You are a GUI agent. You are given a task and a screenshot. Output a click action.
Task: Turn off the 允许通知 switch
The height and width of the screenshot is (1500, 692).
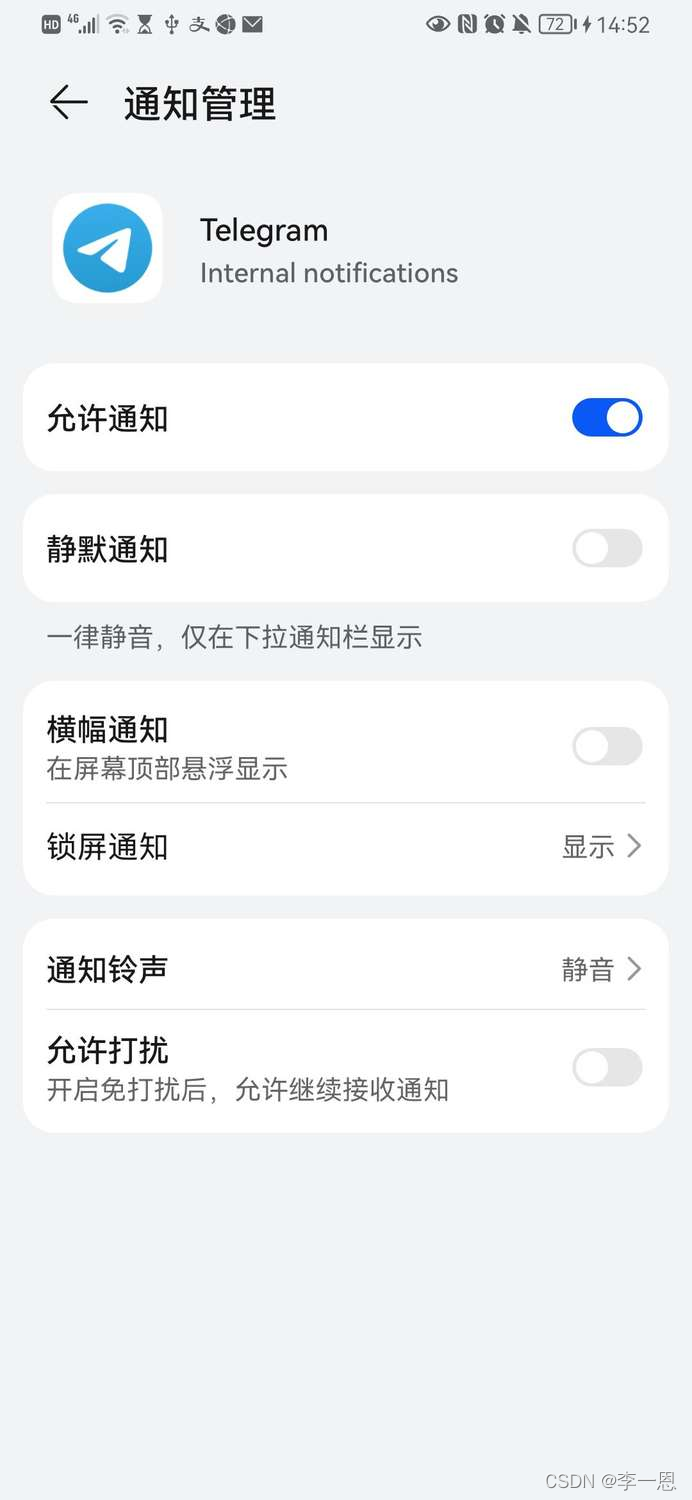pos(606,418)
